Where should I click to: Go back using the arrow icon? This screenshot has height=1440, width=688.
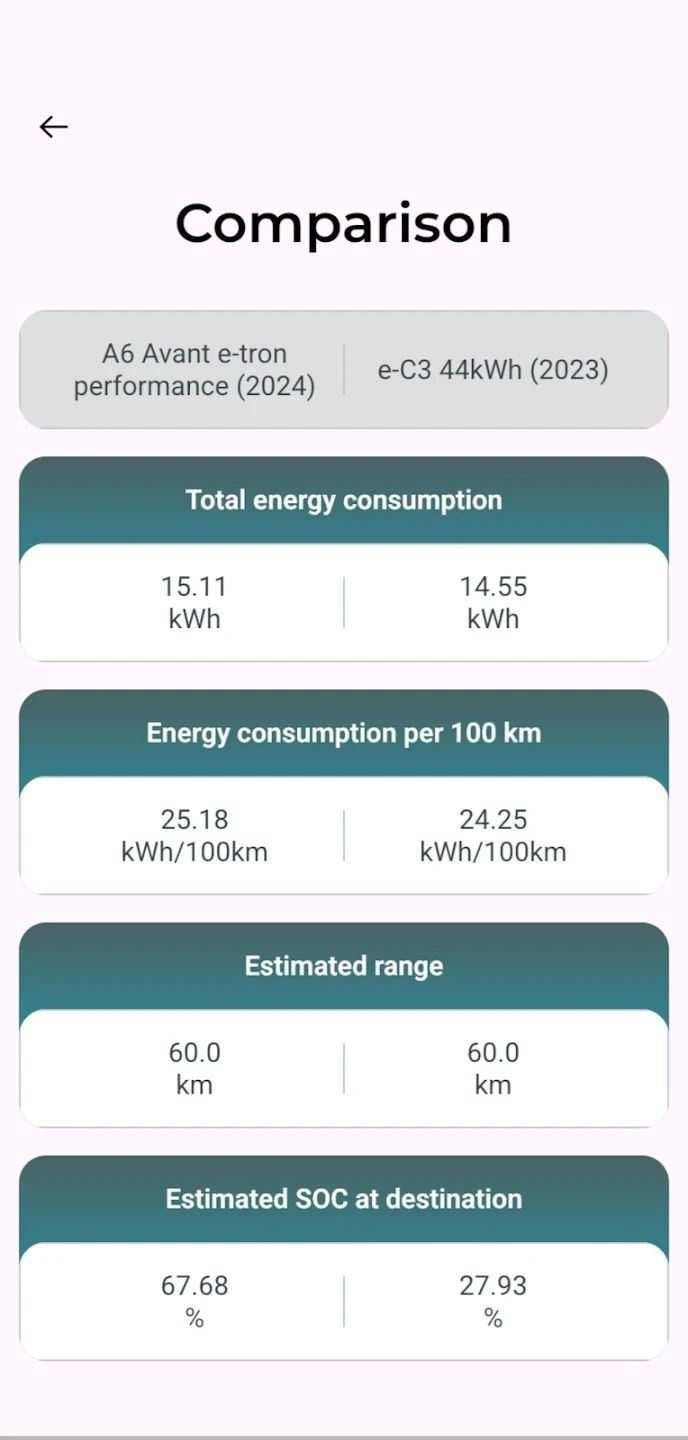click(53, 126)
